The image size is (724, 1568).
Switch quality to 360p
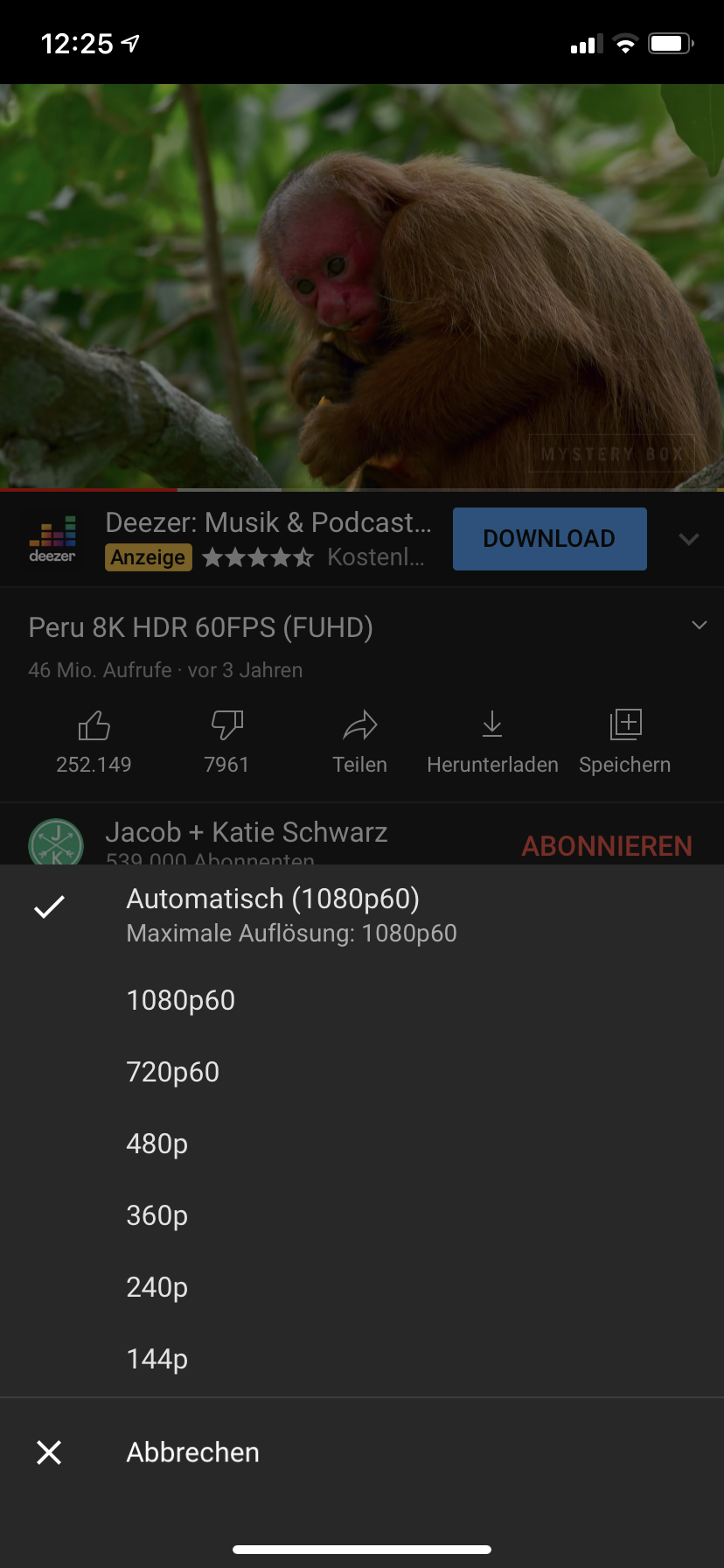362,1215
